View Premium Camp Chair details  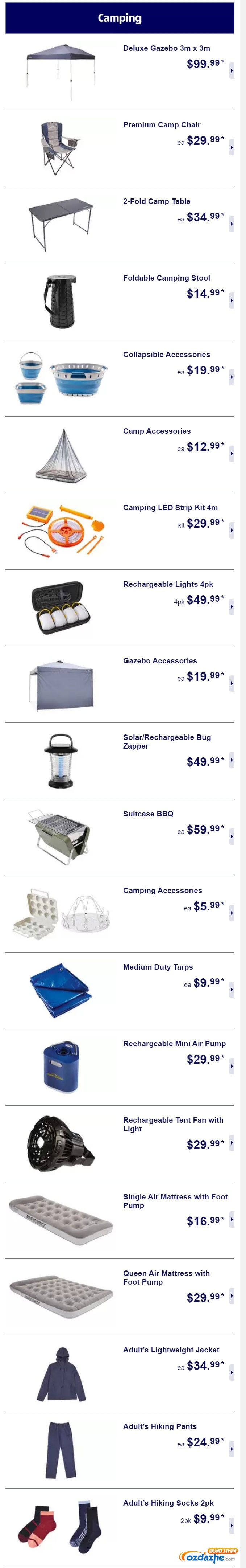point(162,125)
